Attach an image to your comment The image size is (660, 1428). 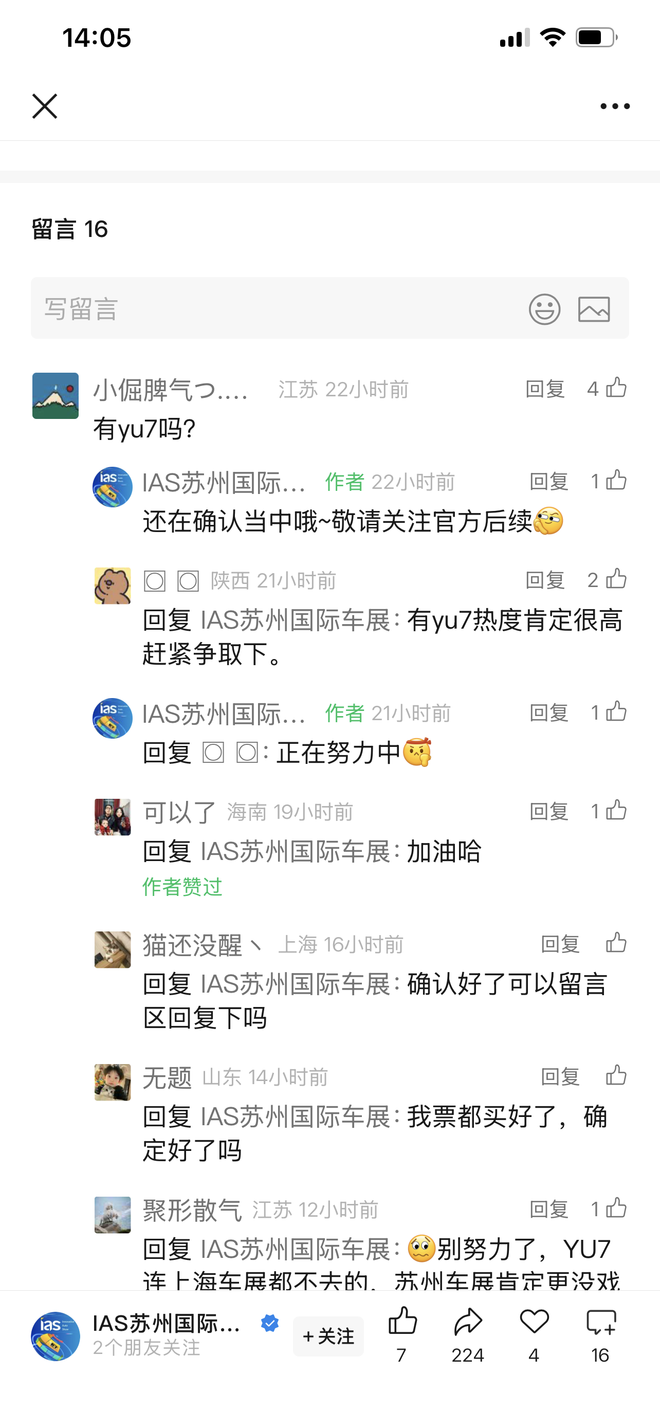[594, 309]
